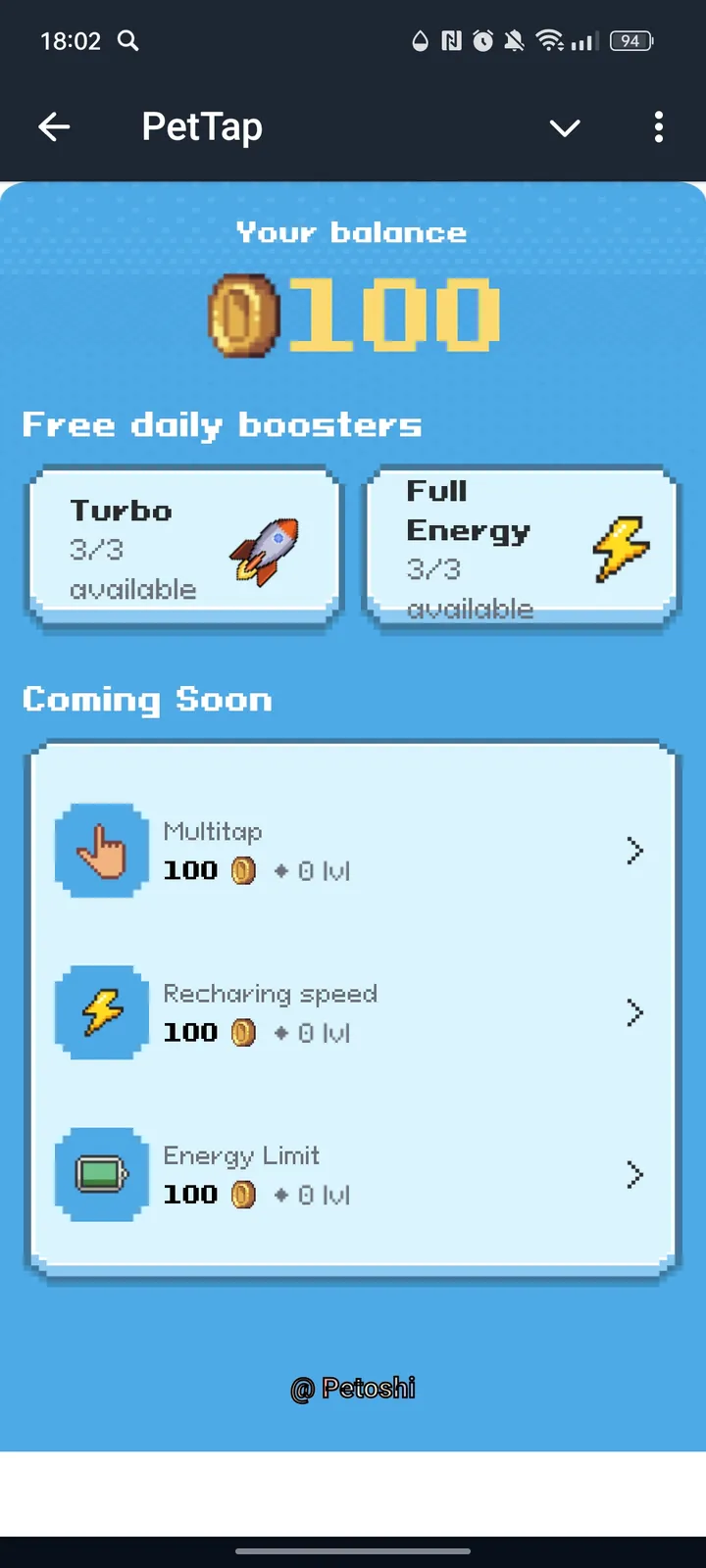Open Energy Limit details via its right arrow
The image size is (706, 1568).
[x=635, y=1174]
